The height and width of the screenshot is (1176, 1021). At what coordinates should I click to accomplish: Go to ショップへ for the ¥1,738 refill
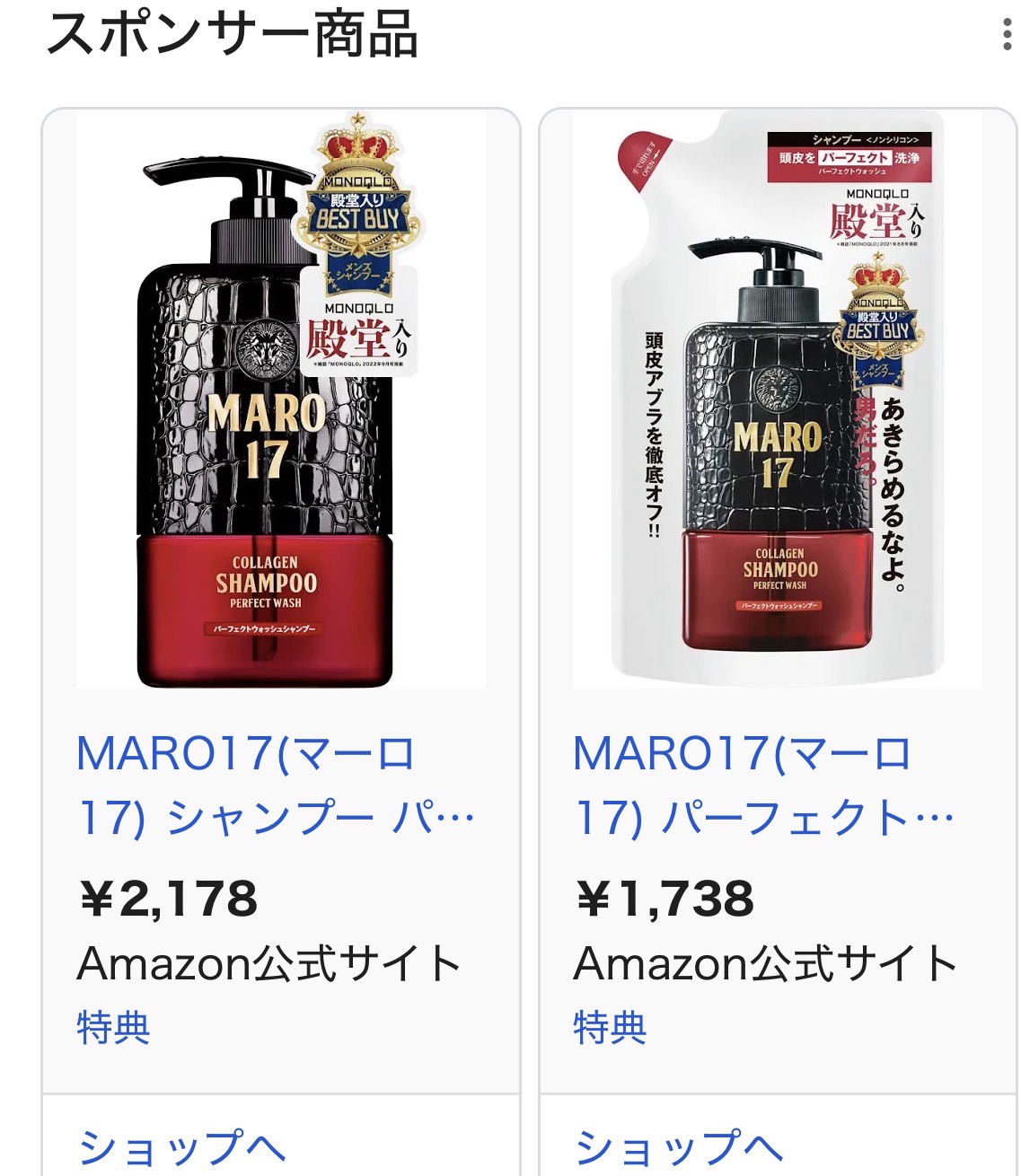pos(679,1147)
